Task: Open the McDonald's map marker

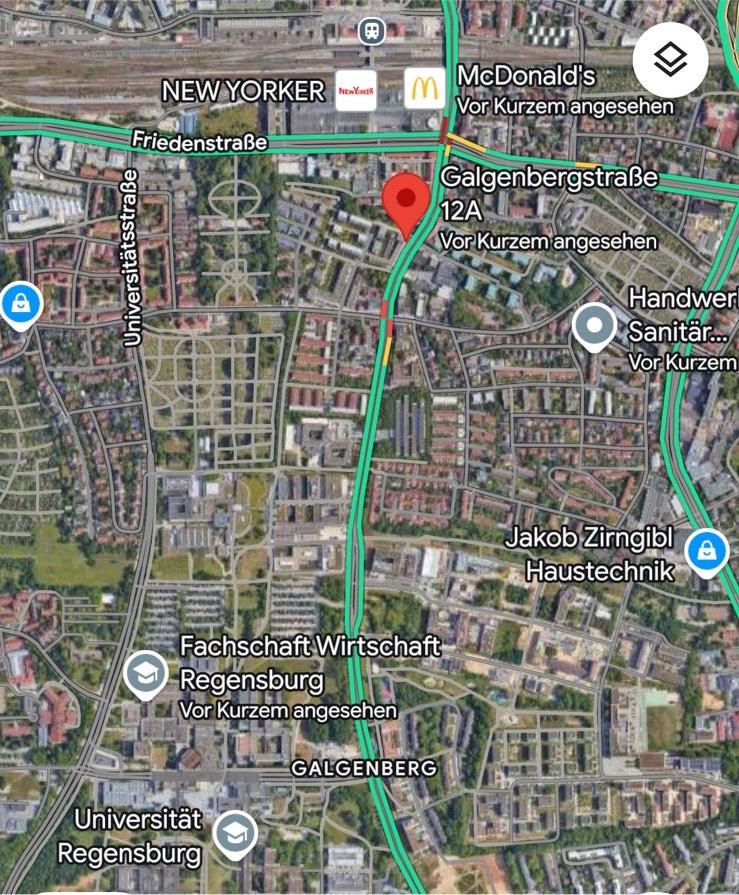Action: [x=424, y=89]
